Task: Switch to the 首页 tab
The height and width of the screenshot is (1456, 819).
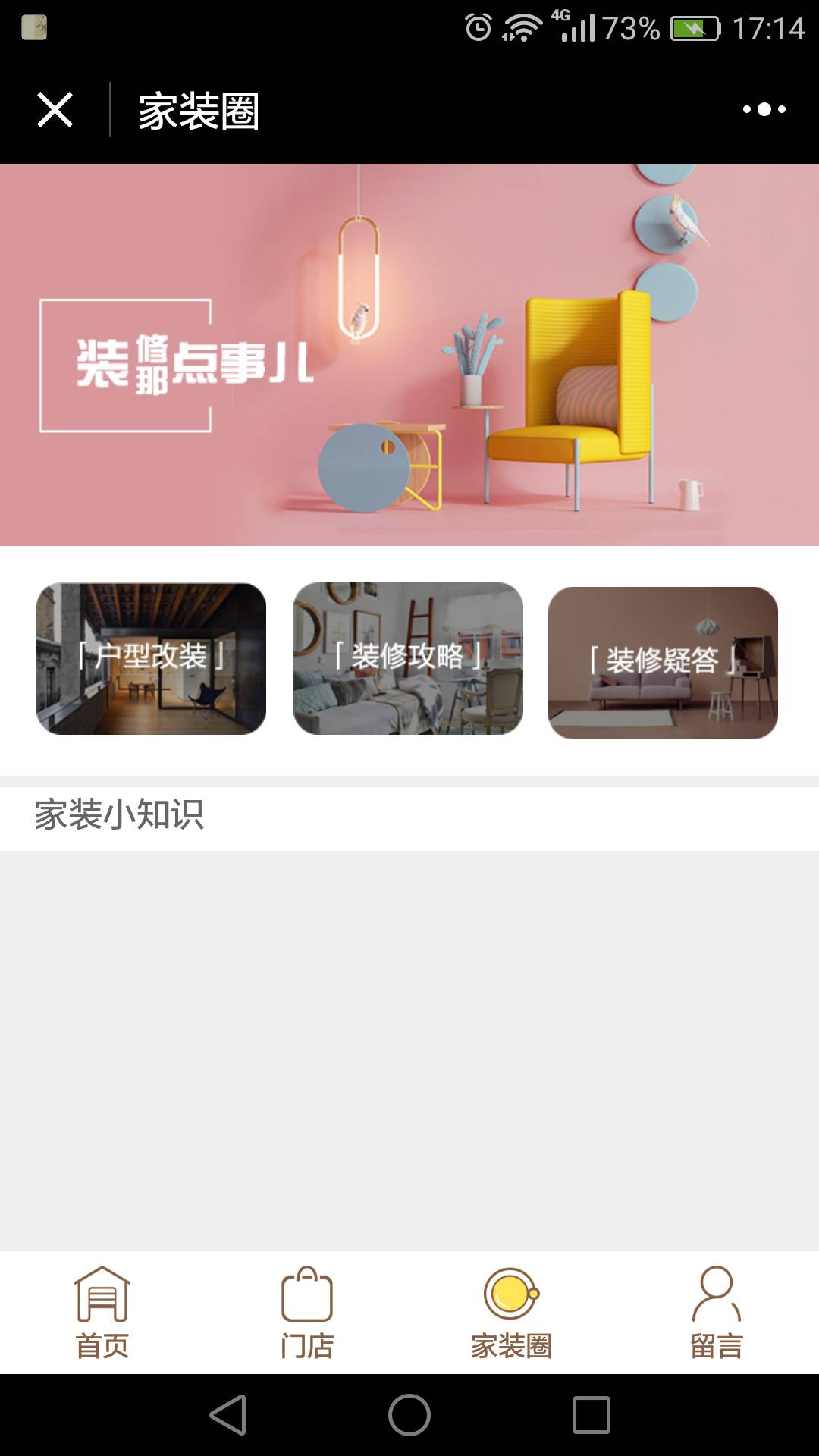Action: 102,1313
